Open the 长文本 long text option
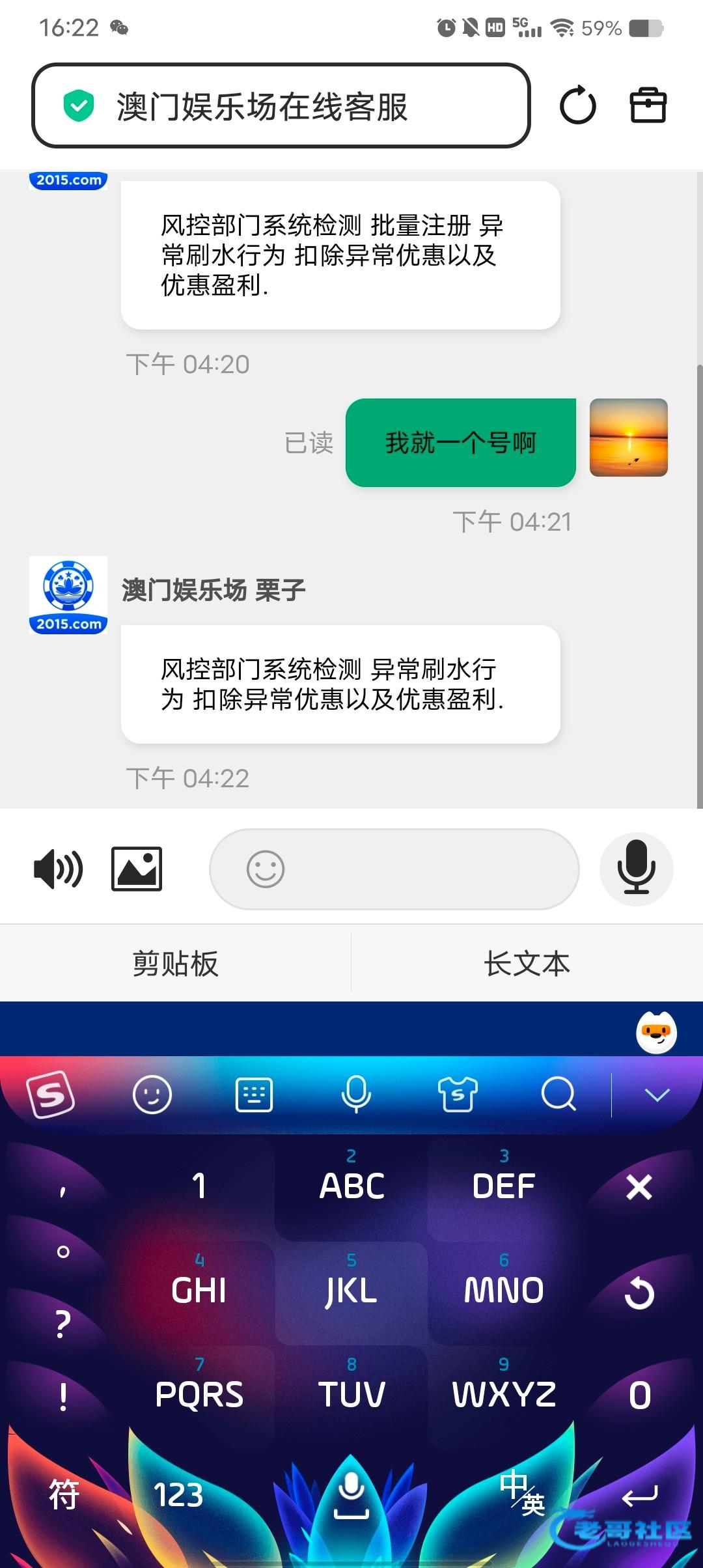703x1568 pixels. (527, 963)
